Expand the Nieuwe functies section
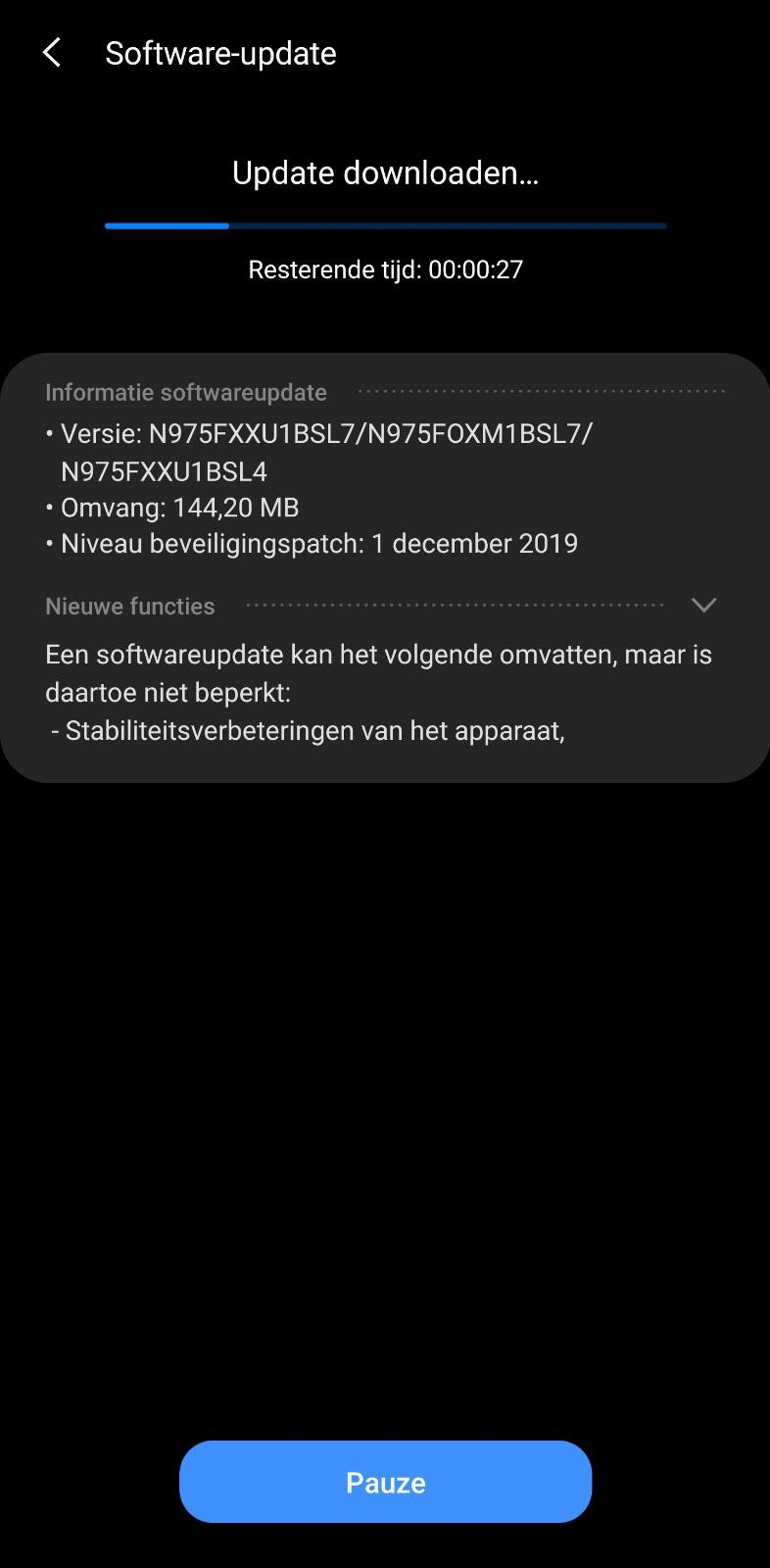 pos(703,605)
